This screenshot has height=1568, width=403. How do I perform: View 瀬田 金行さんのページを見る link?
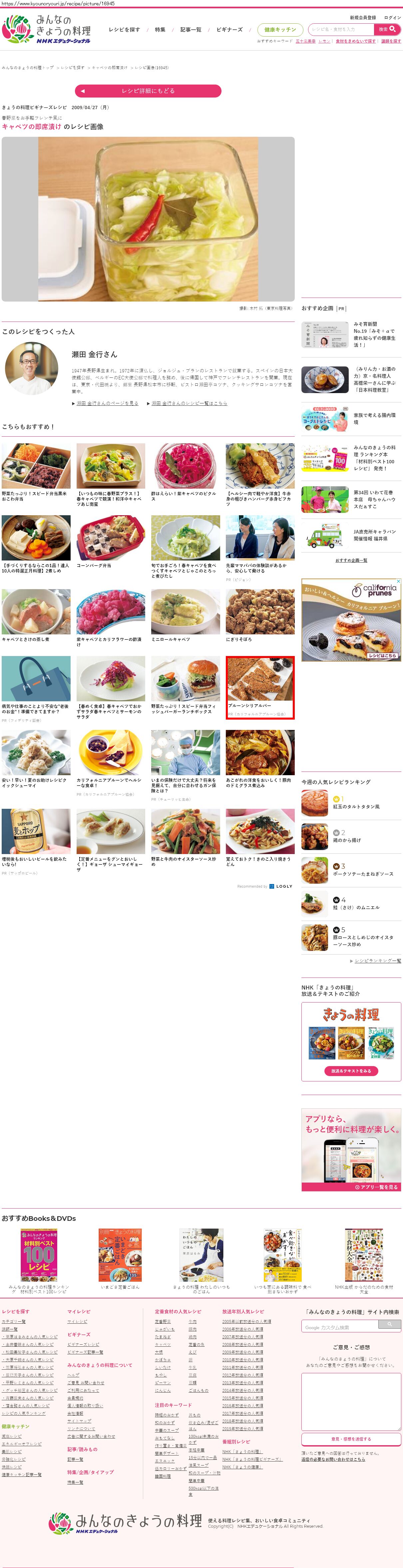107,403
